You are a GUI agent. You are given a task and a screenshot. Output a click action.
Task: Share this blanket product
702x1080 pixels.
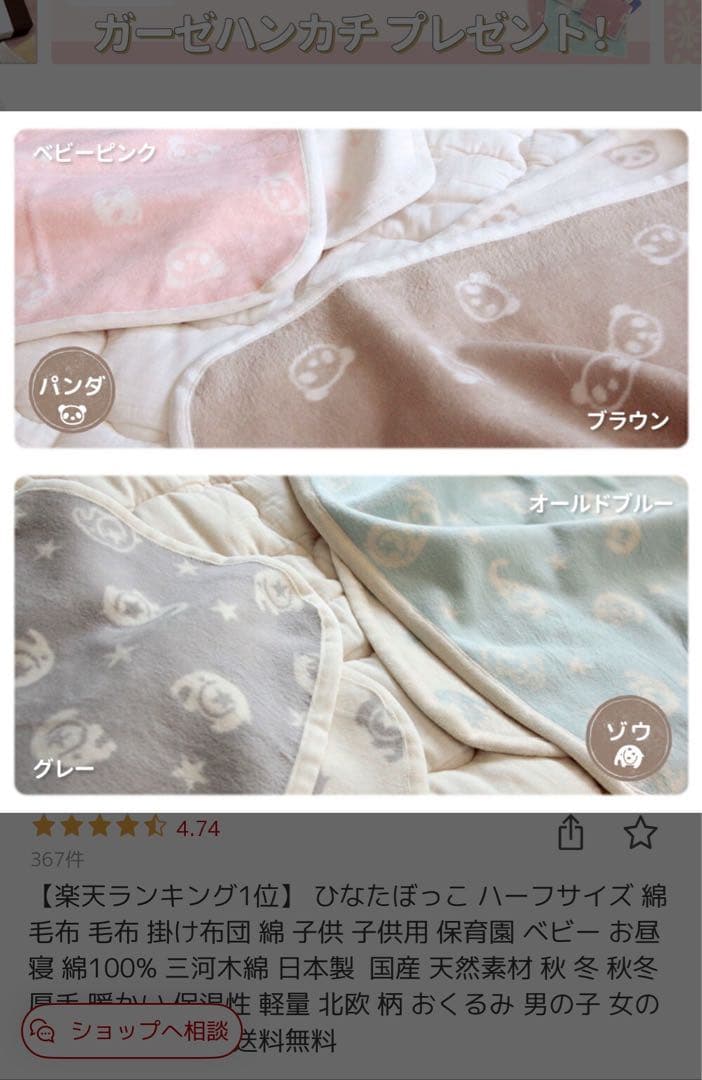[570, 833]
